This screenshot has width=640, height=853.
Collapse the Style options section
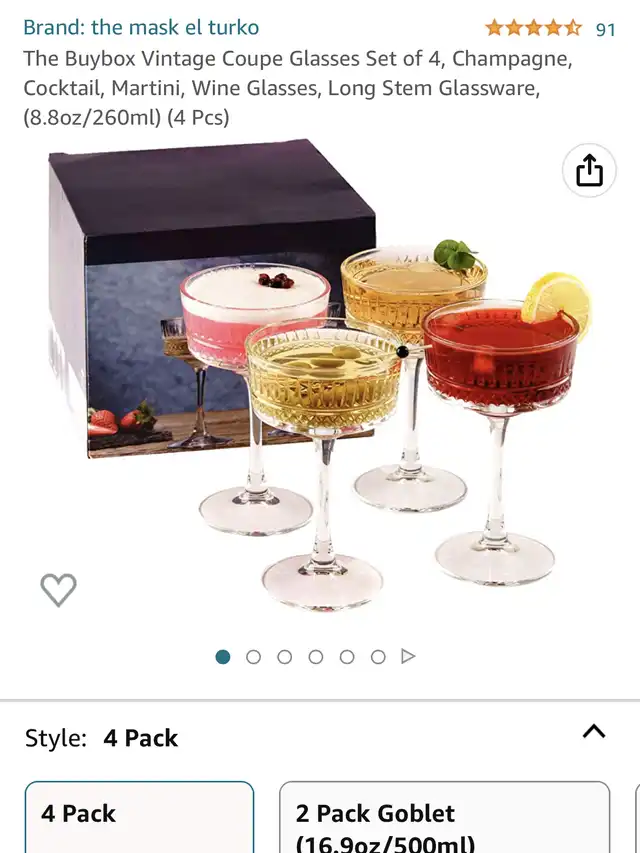point(594,732)
